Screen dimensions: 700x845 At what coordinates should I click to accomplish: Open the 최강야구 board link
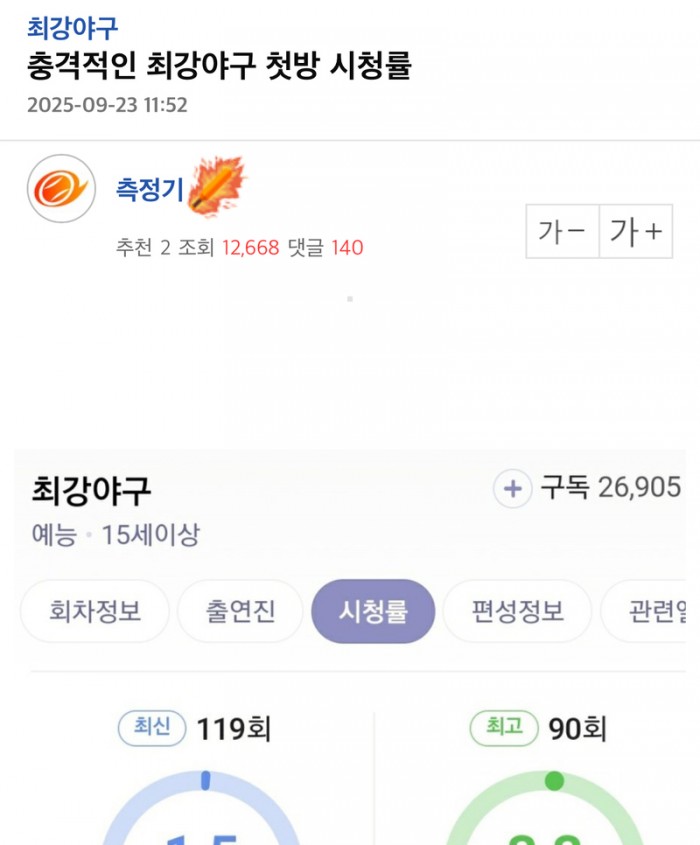point(72,27)
